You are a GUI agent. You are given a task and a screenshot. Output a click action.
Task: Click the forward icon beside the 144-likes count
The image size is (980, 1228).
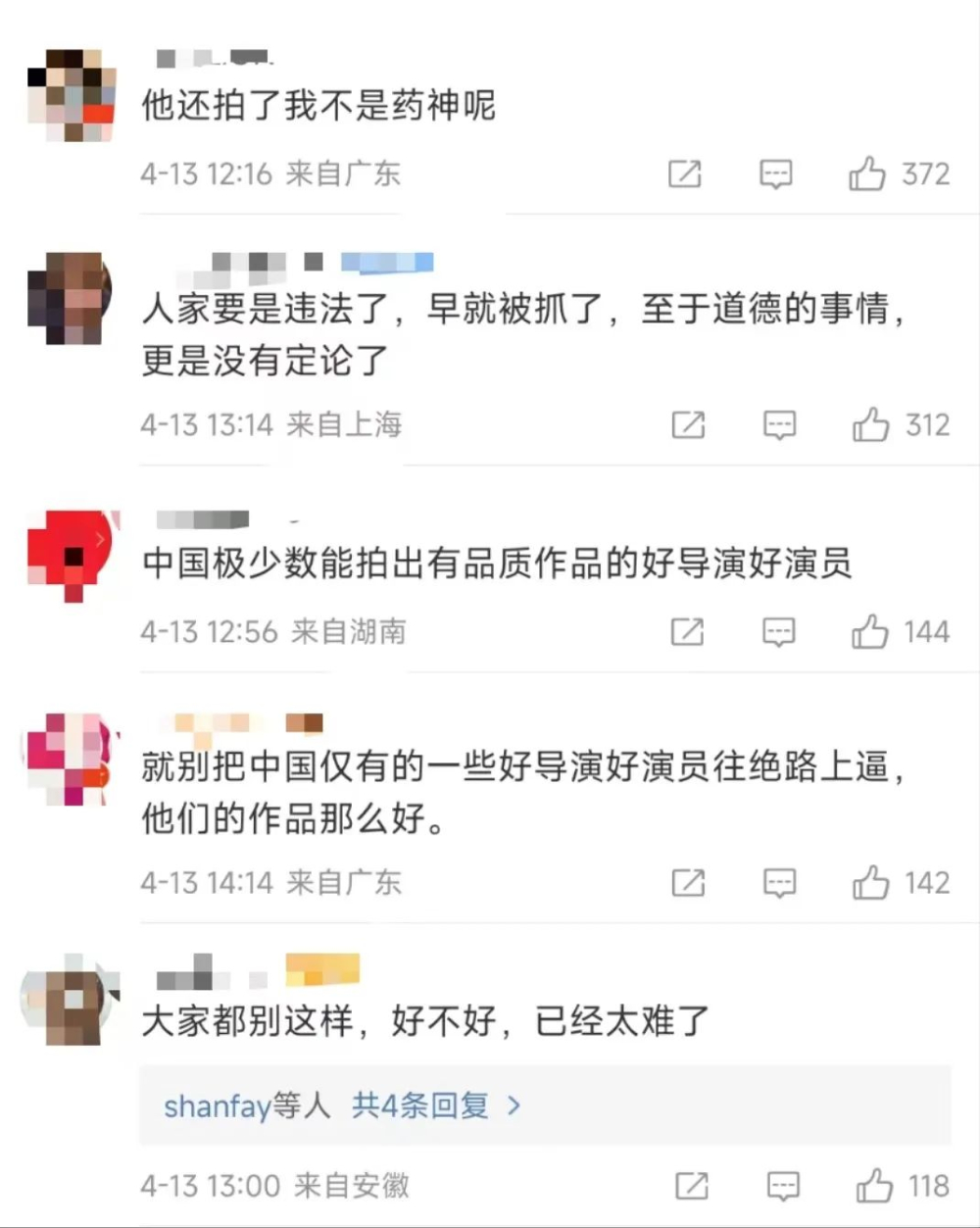(x=689, y=631)
